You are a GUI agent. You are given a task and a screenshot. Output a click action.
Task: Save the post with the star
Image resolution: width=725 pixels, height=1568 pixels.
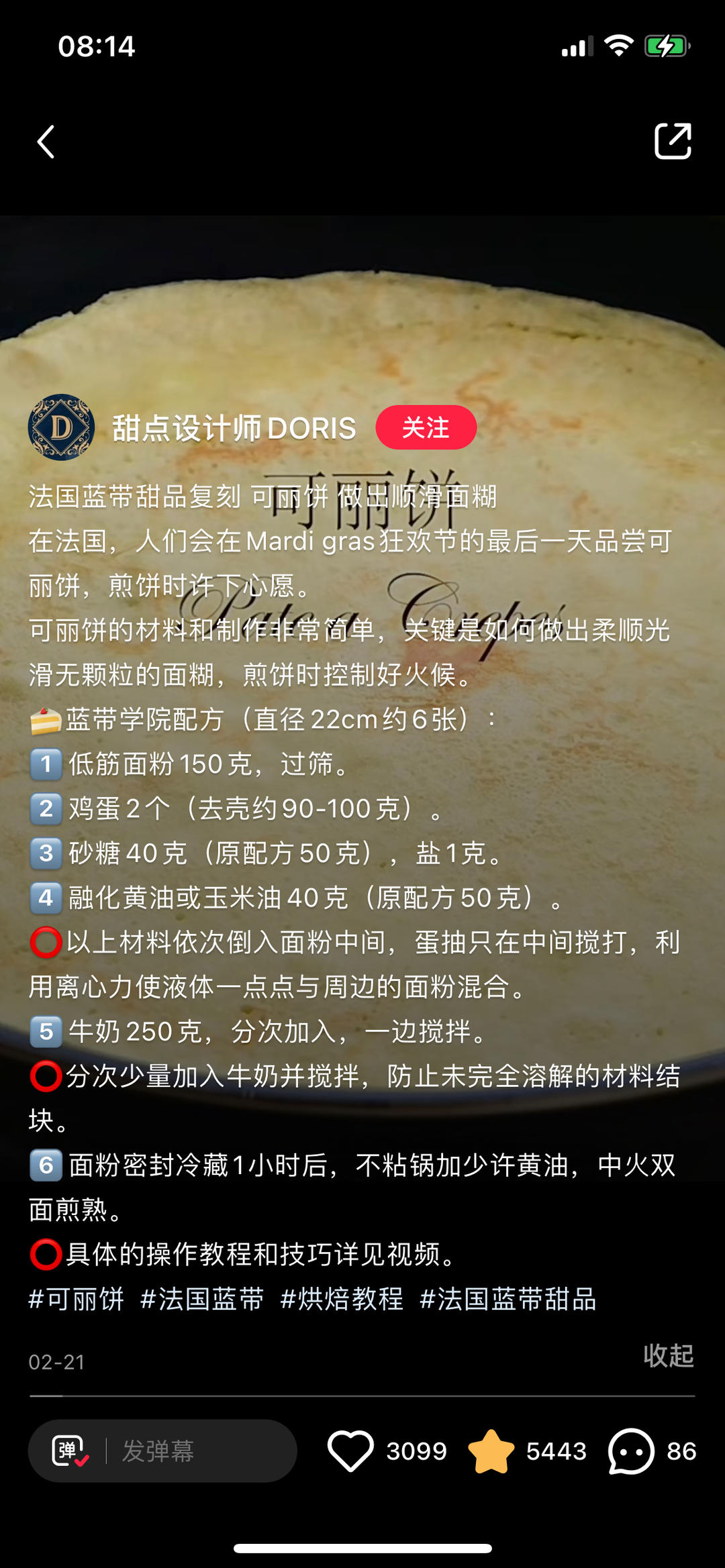pyautogui.click(x=491, y=1451)
